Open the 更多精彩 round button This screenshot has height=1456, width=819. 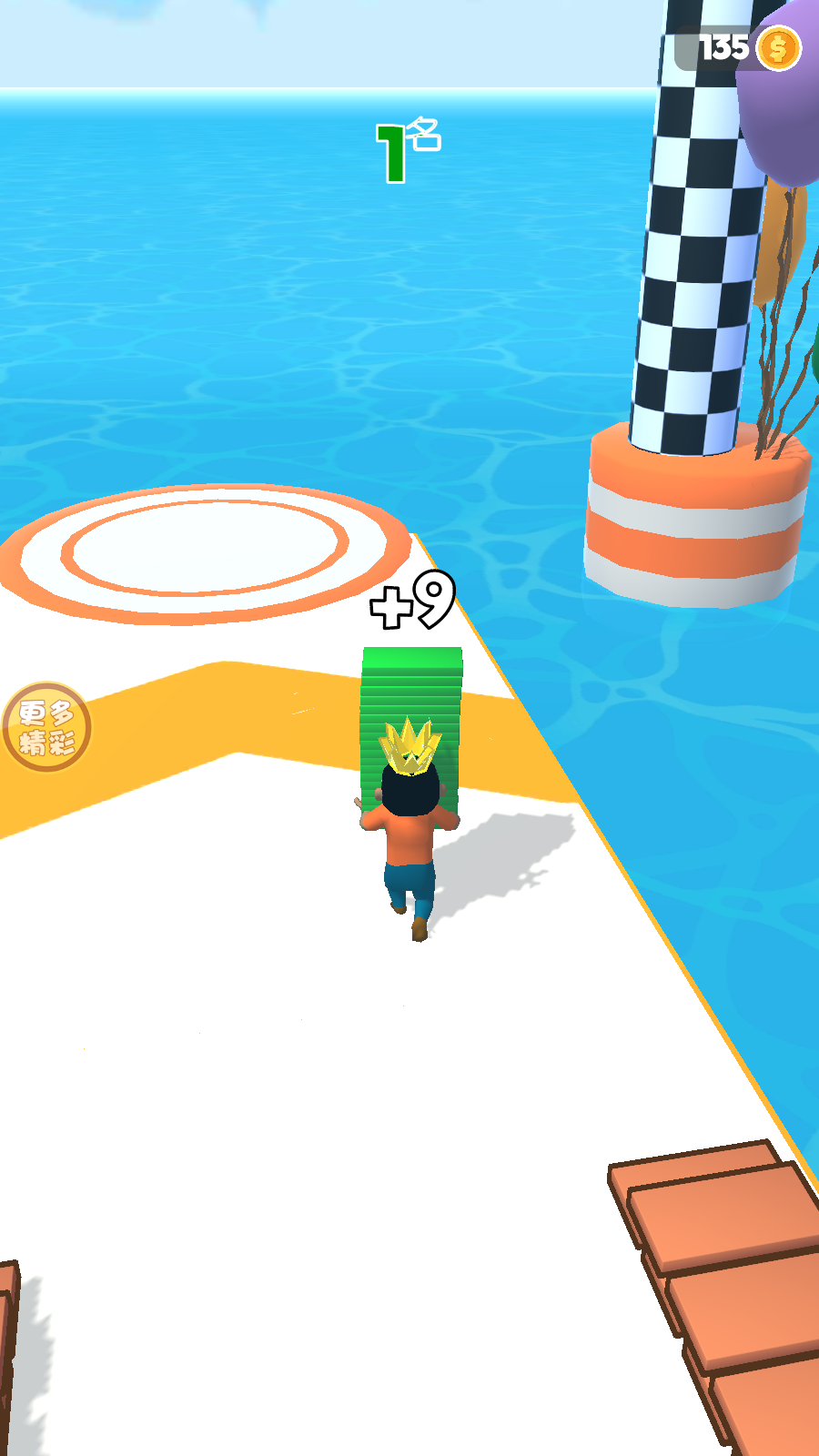tap(47, 727)
